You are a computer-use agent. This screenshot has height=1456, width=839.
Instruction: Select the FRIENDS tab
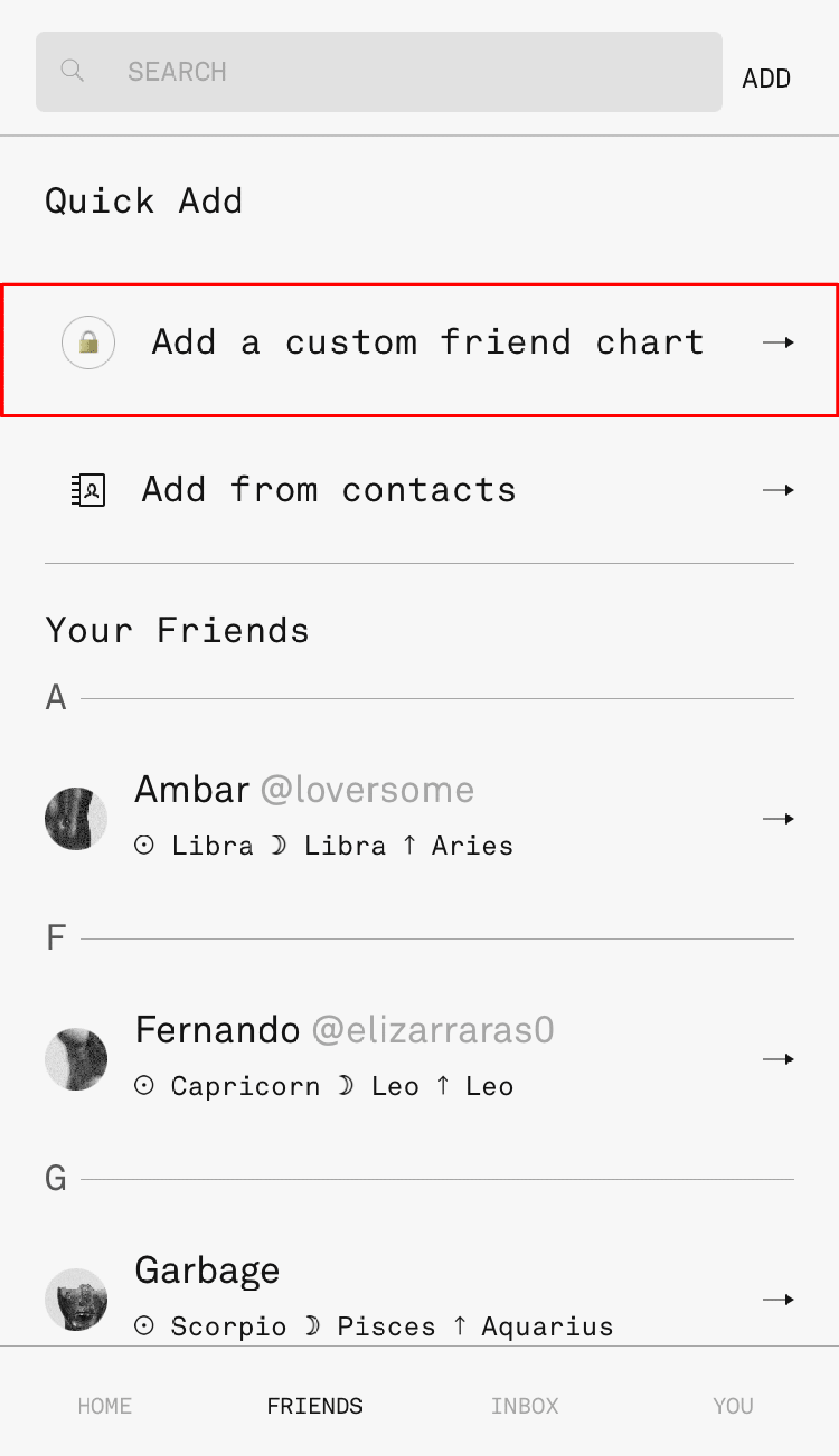314,1405
